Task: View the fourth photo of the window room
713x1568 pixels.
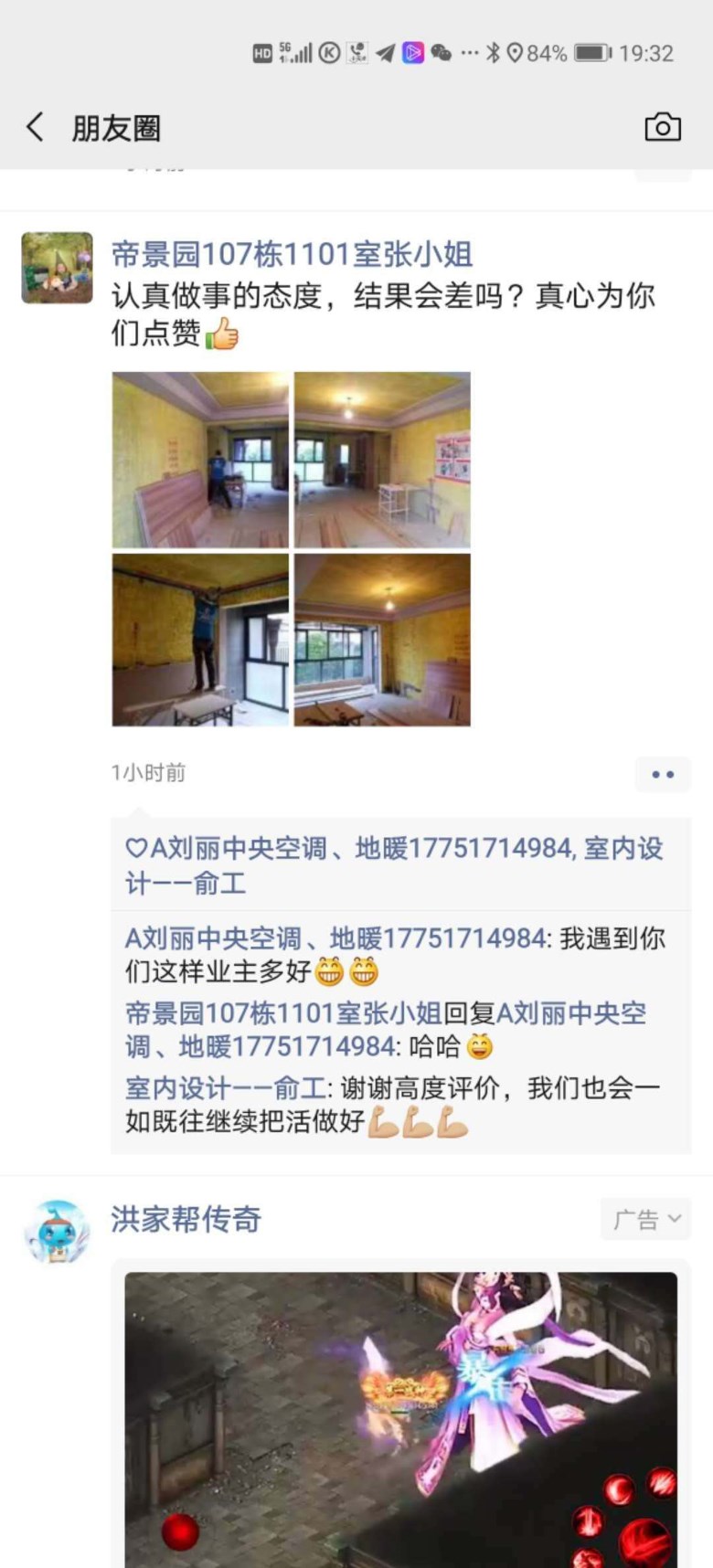Action: click(382, 640)
